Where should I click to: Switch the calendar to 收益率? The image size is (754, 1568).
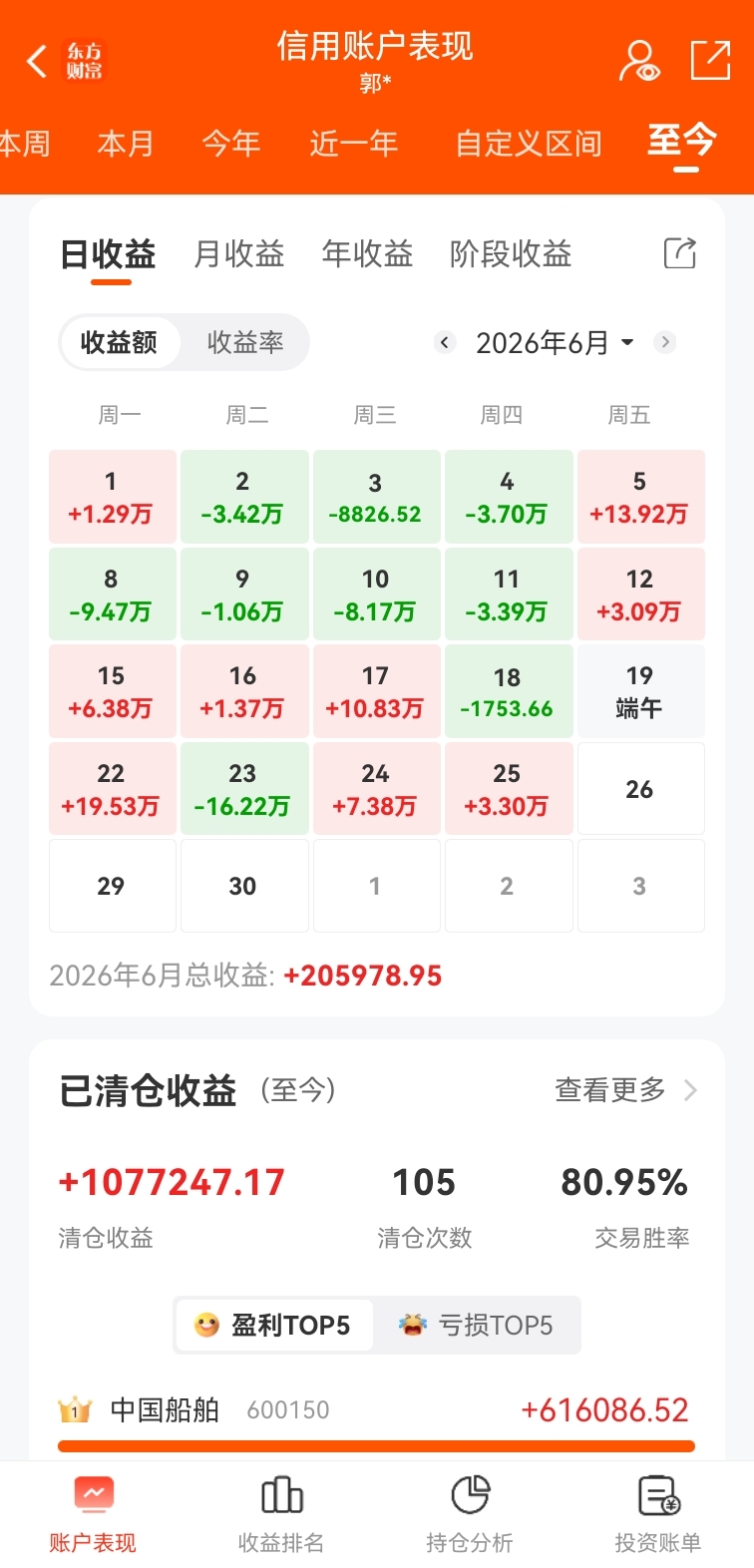pyautogui.click(x=245, y=343)
